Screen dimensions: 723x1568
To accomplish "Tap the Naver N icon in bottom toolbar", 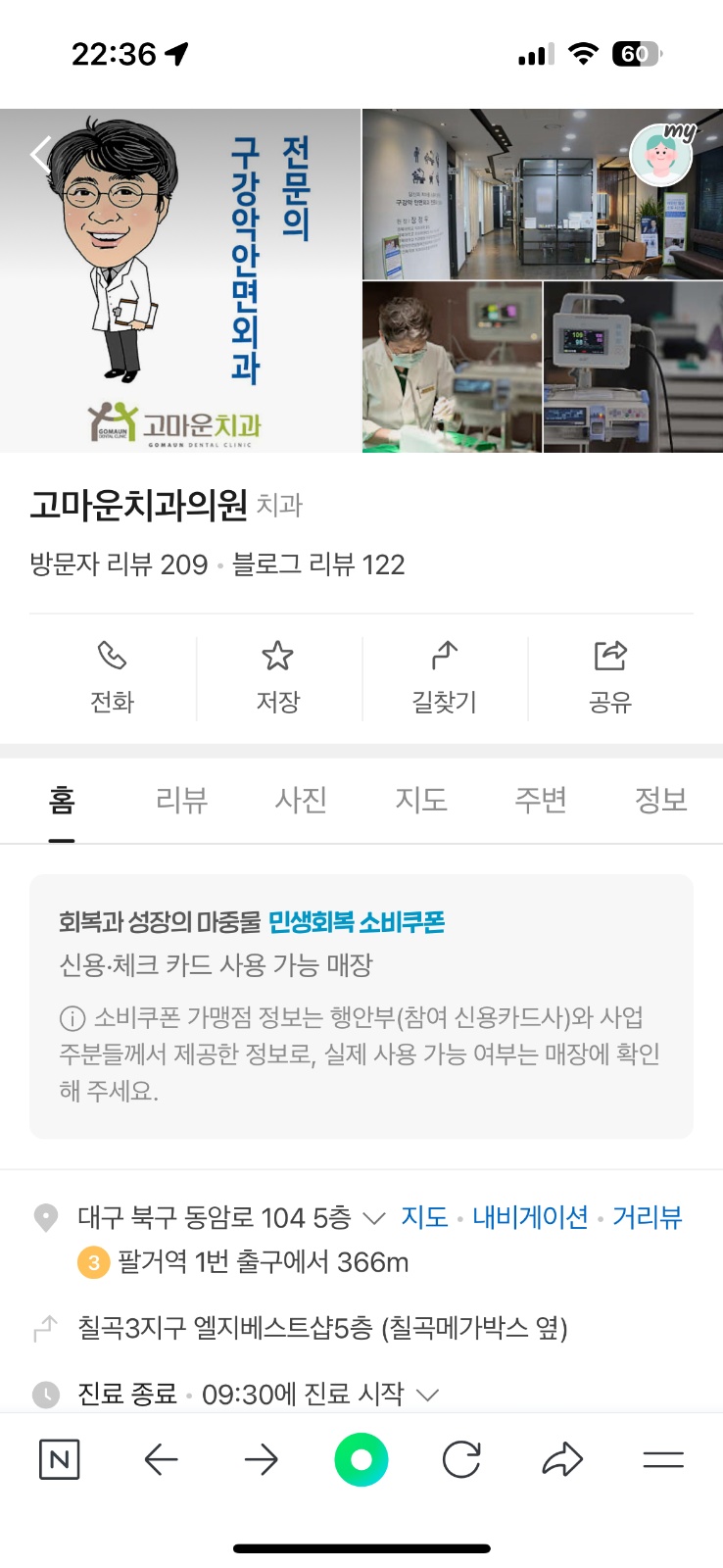I will tap(59, 1459).
